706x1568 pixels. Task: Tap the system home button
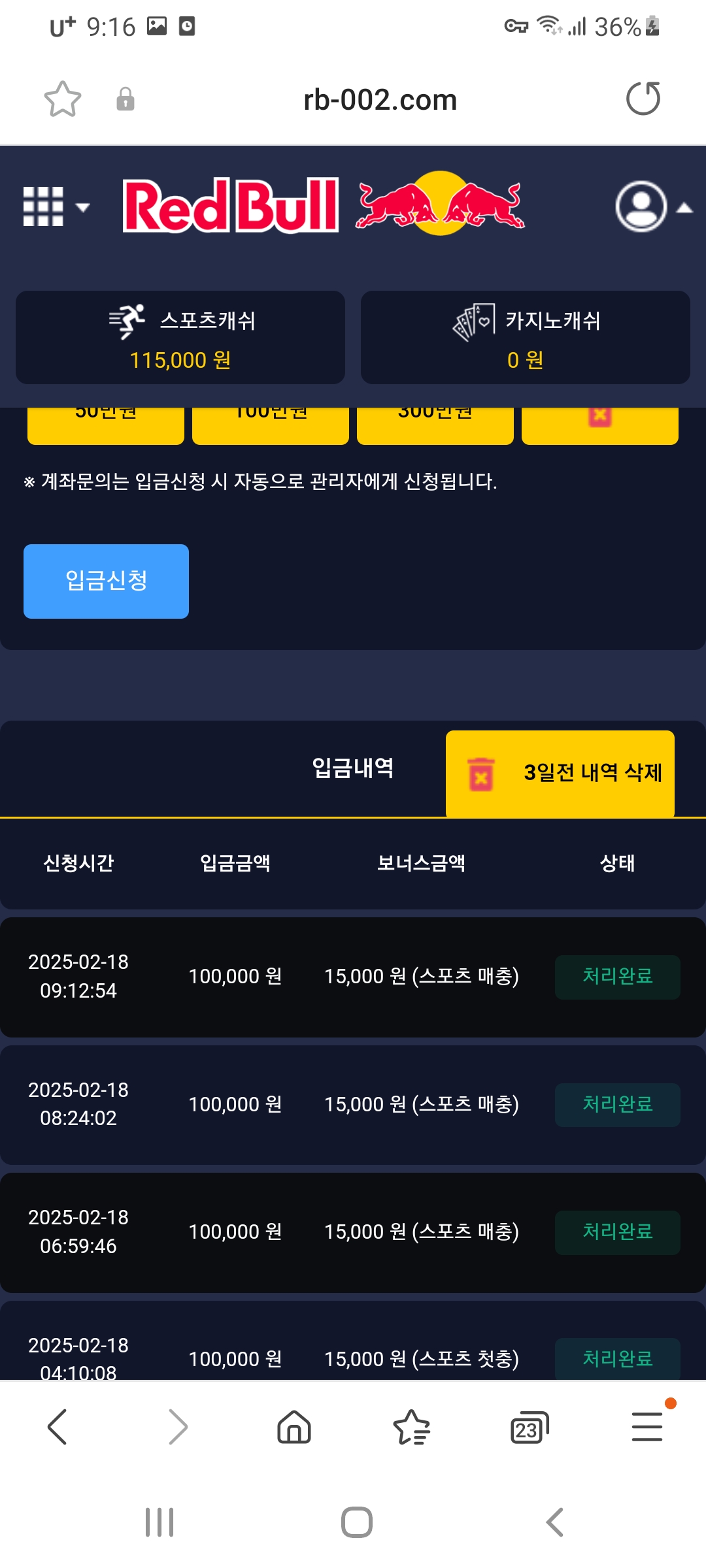[x=356, y=1522]
